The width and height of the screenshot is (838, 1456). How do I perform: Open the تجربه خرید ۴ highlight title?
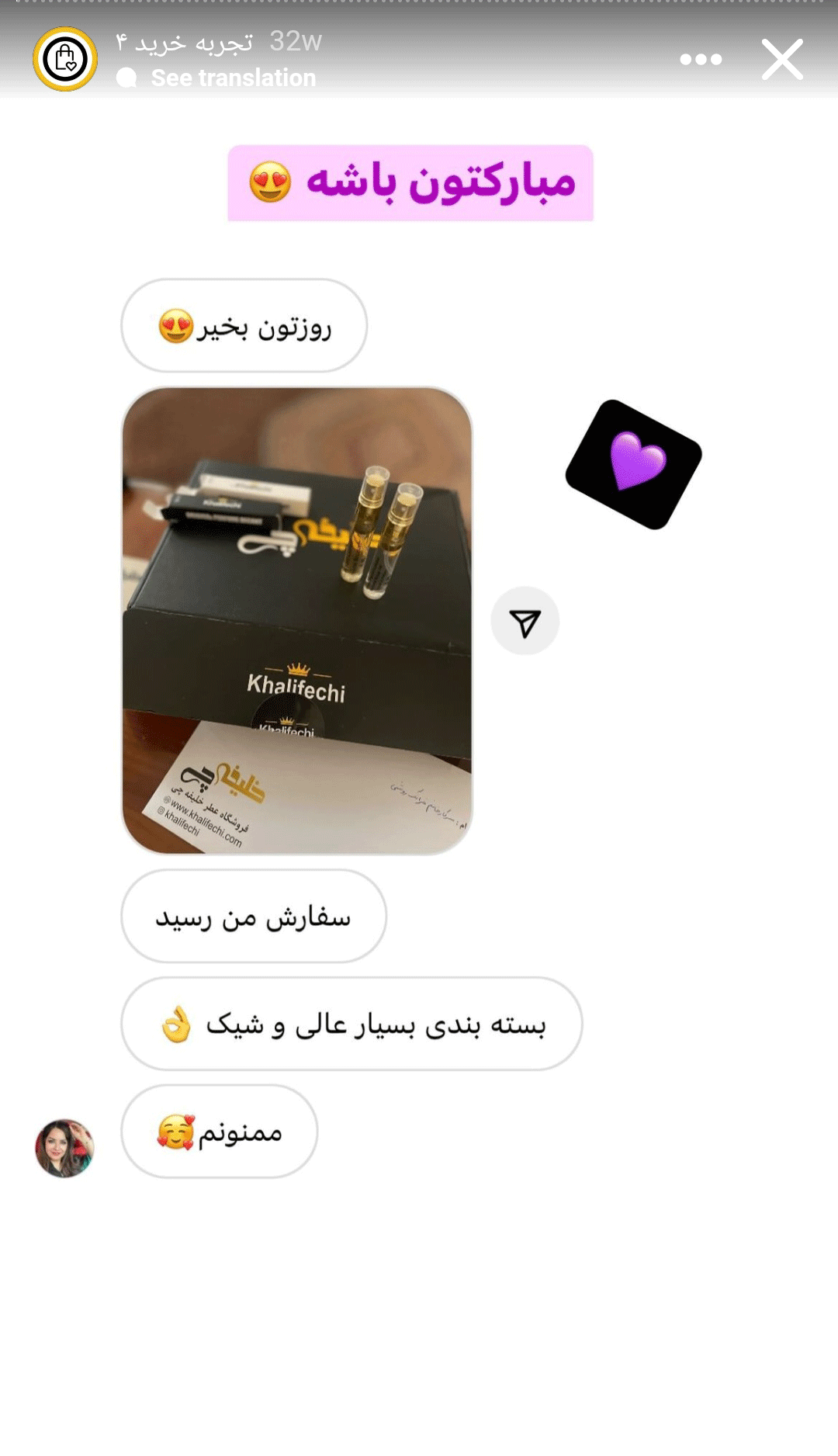(x=185, y=42)
